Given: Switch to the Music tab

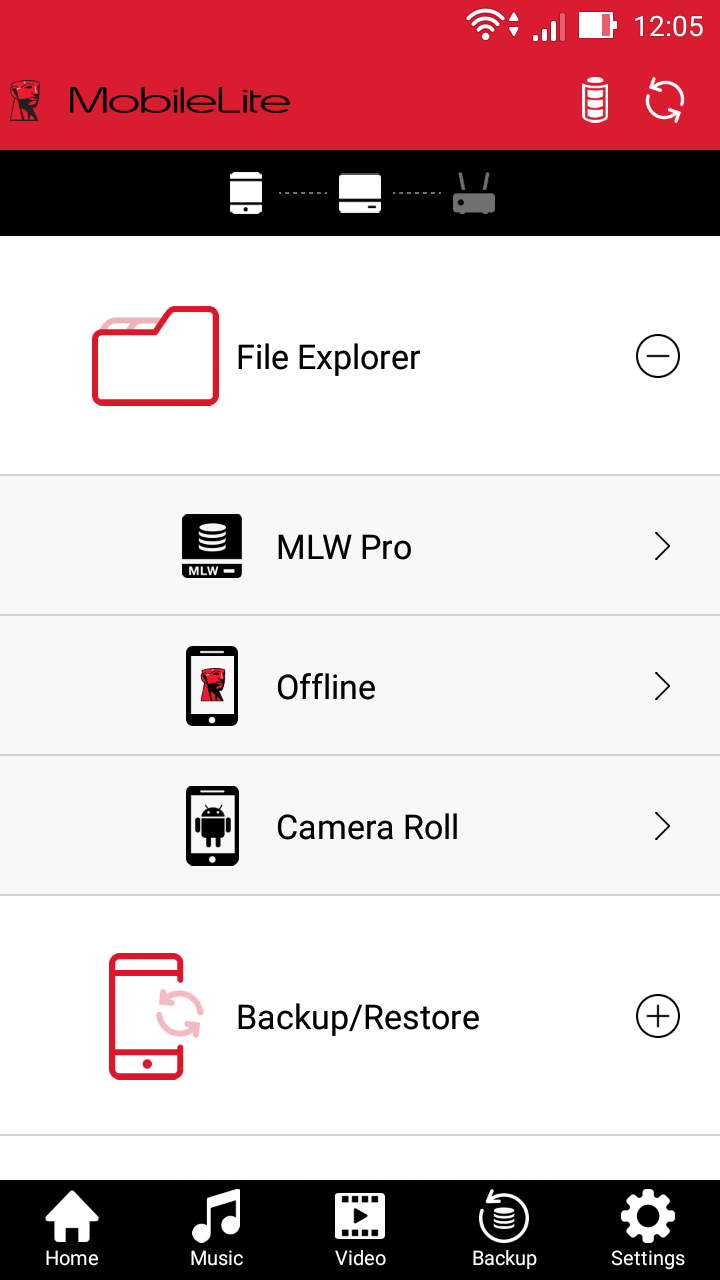Looking at the screenshot, I should tap(217, 1230).
